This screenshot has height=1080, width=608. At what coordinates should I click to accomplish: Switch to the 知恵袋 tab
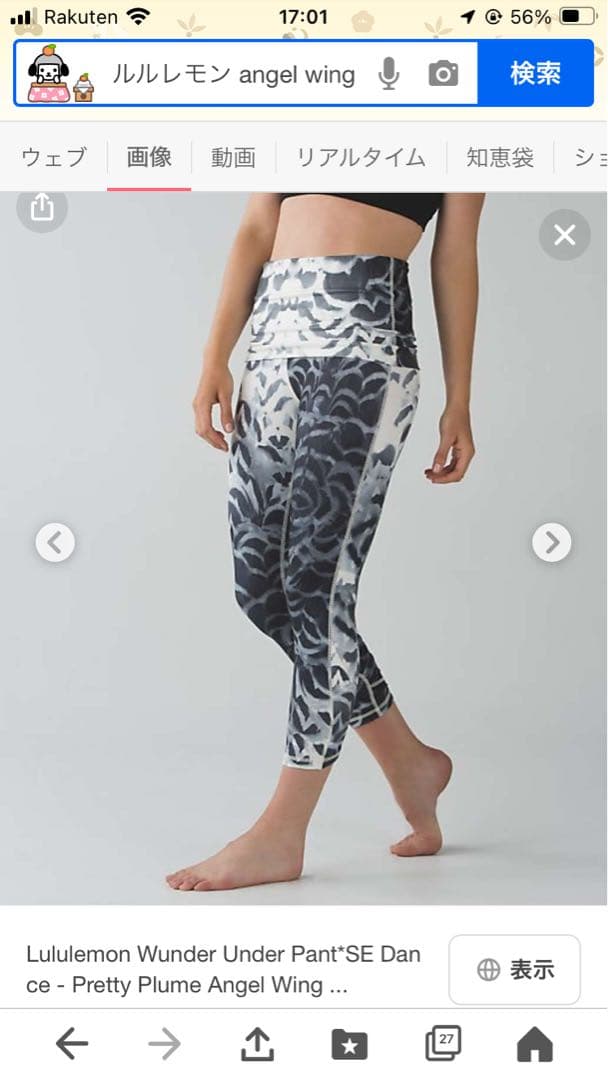pyautogui.click(x=499, y=157)
